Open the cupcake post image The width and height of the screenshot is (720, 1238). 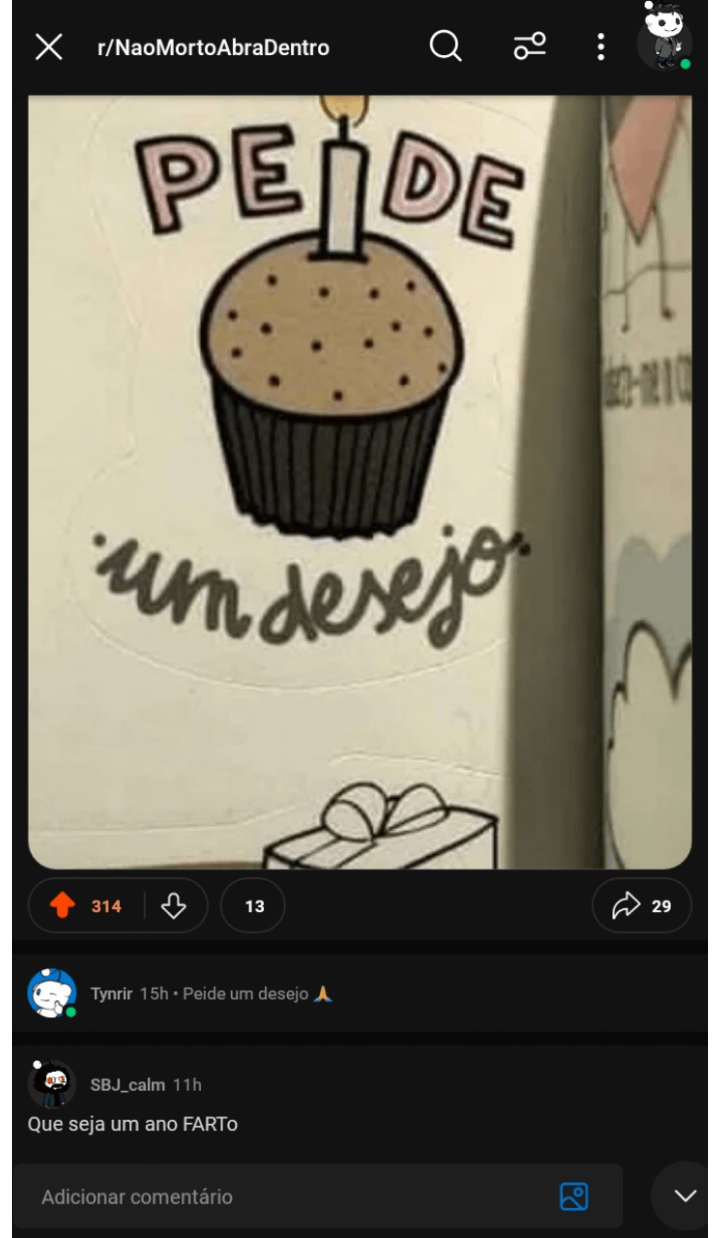click(359, 480)
